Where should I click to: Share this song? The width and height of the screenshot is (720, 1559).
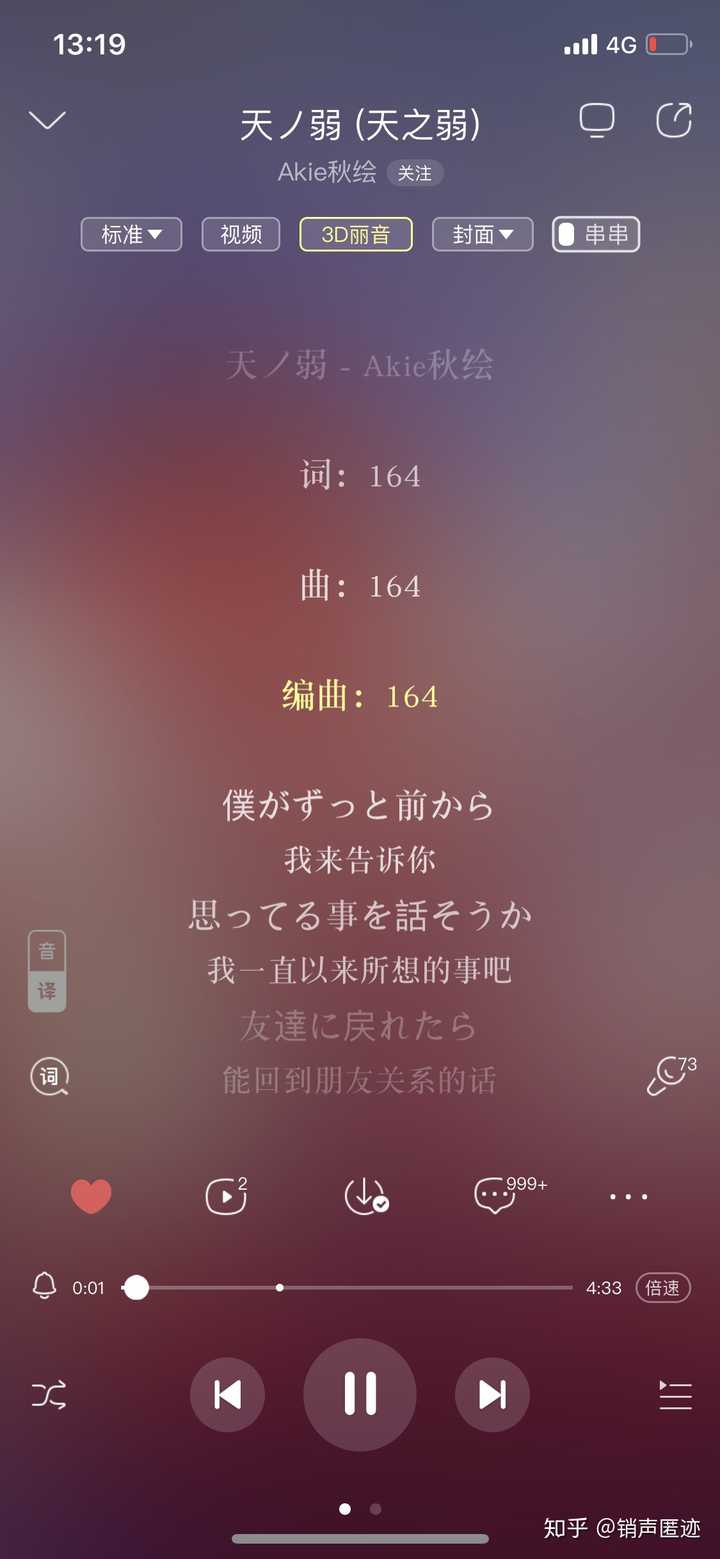[x=674, y=121]
